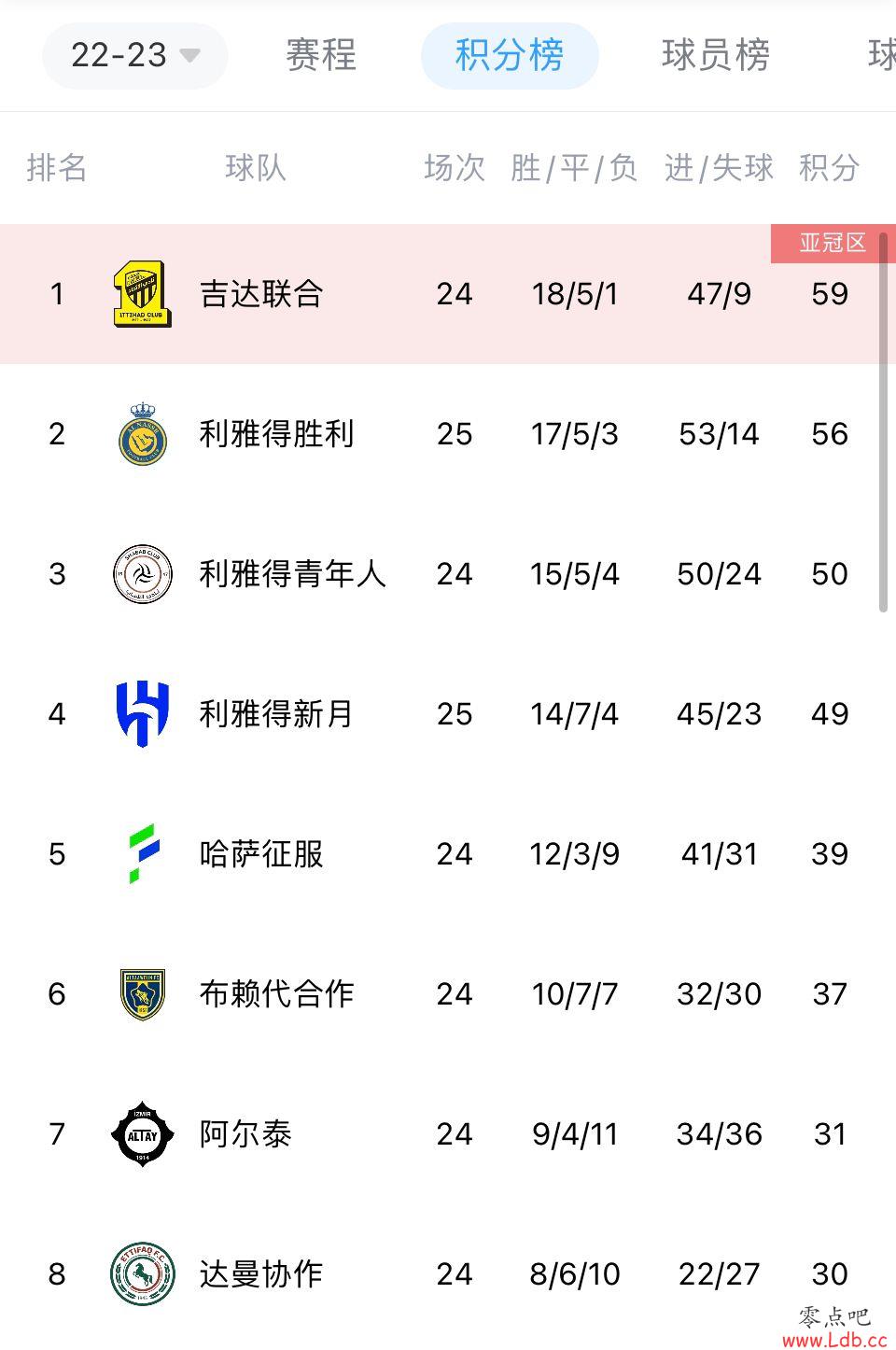View the 哈萨征服 team details
This screenshot has width=896, height=1350.
[x=261, y=854]
